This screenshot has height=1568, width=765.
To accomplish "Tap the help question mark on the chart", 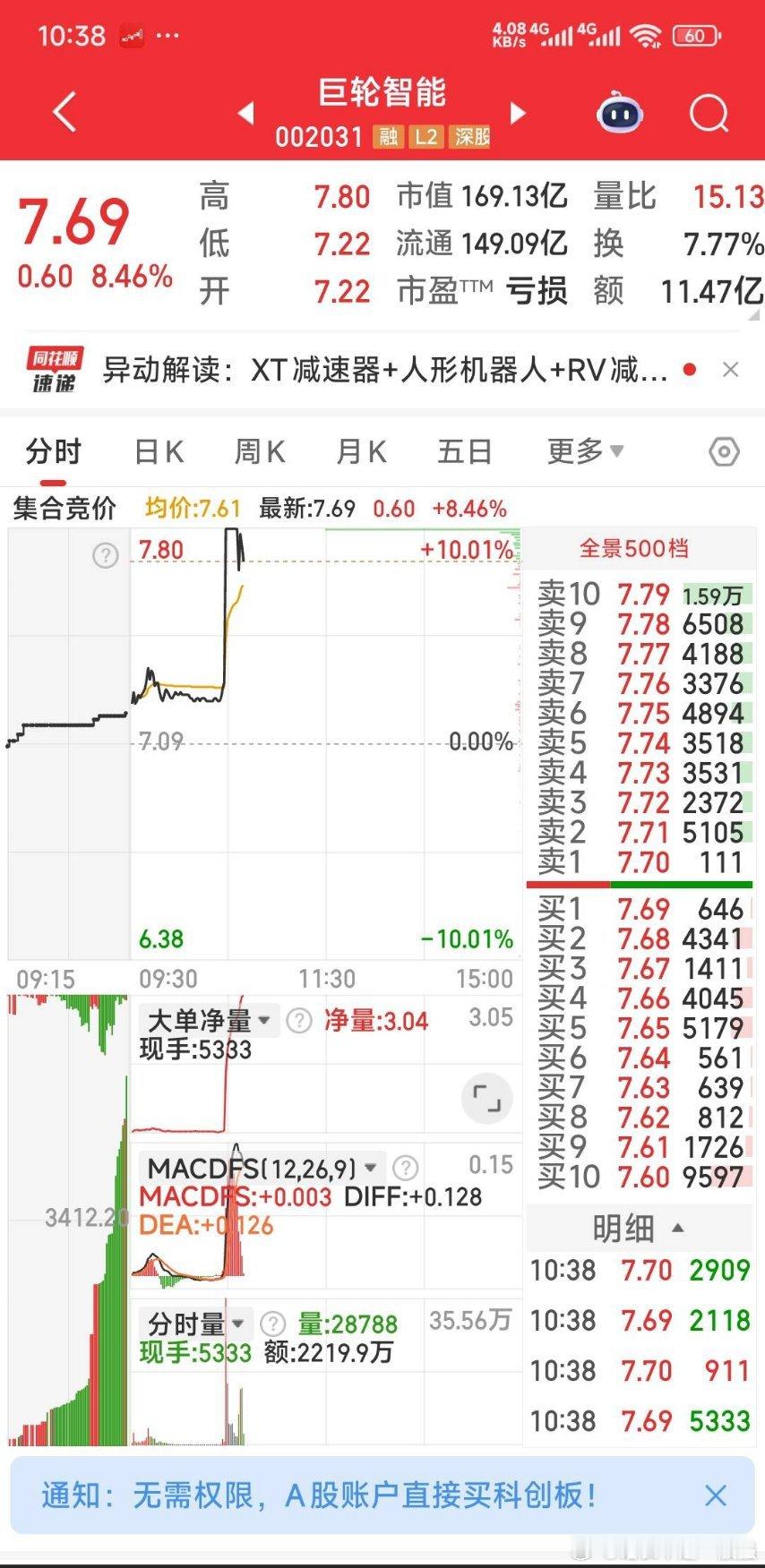I will click(105, 555).
